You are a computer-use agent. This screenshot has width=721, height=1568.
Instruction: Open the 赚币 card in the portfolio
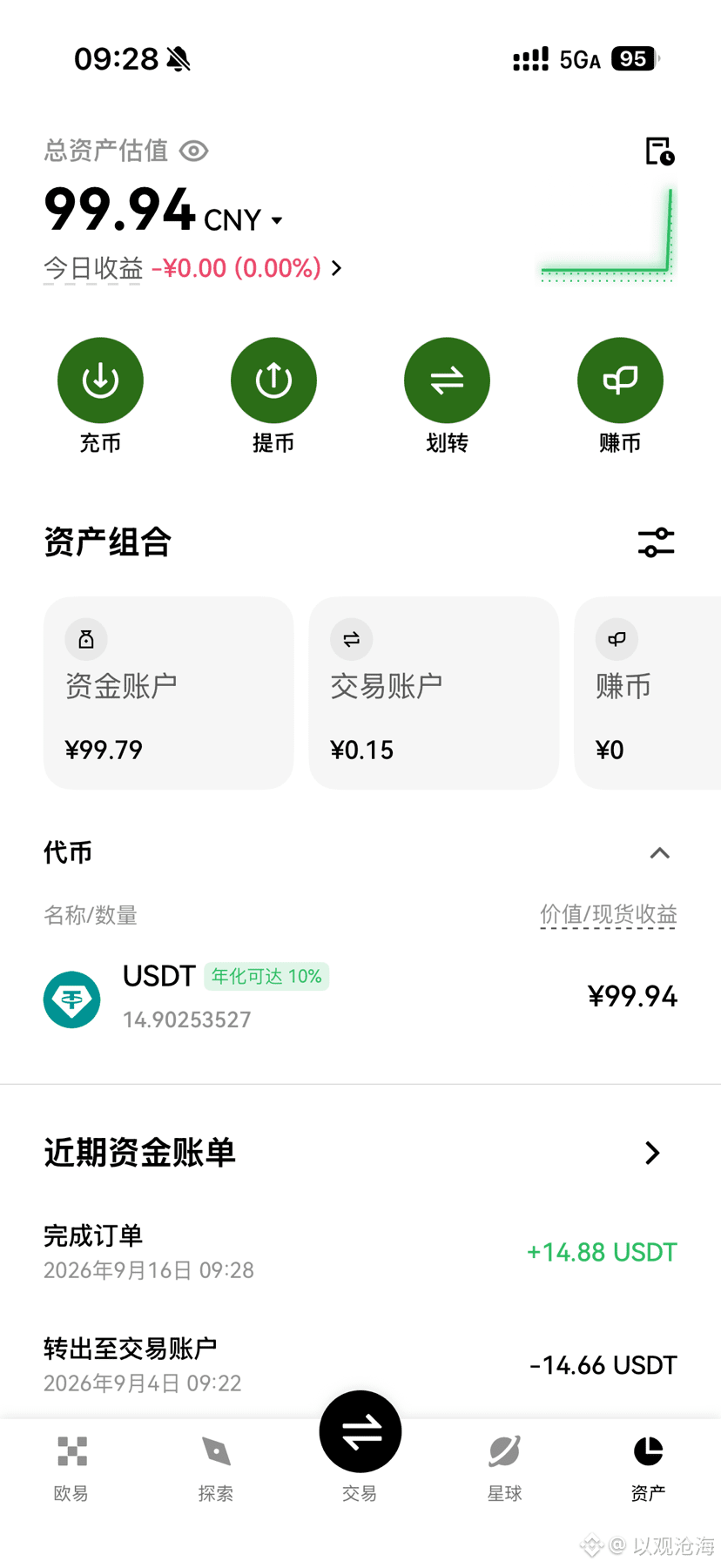pos(648,693)
